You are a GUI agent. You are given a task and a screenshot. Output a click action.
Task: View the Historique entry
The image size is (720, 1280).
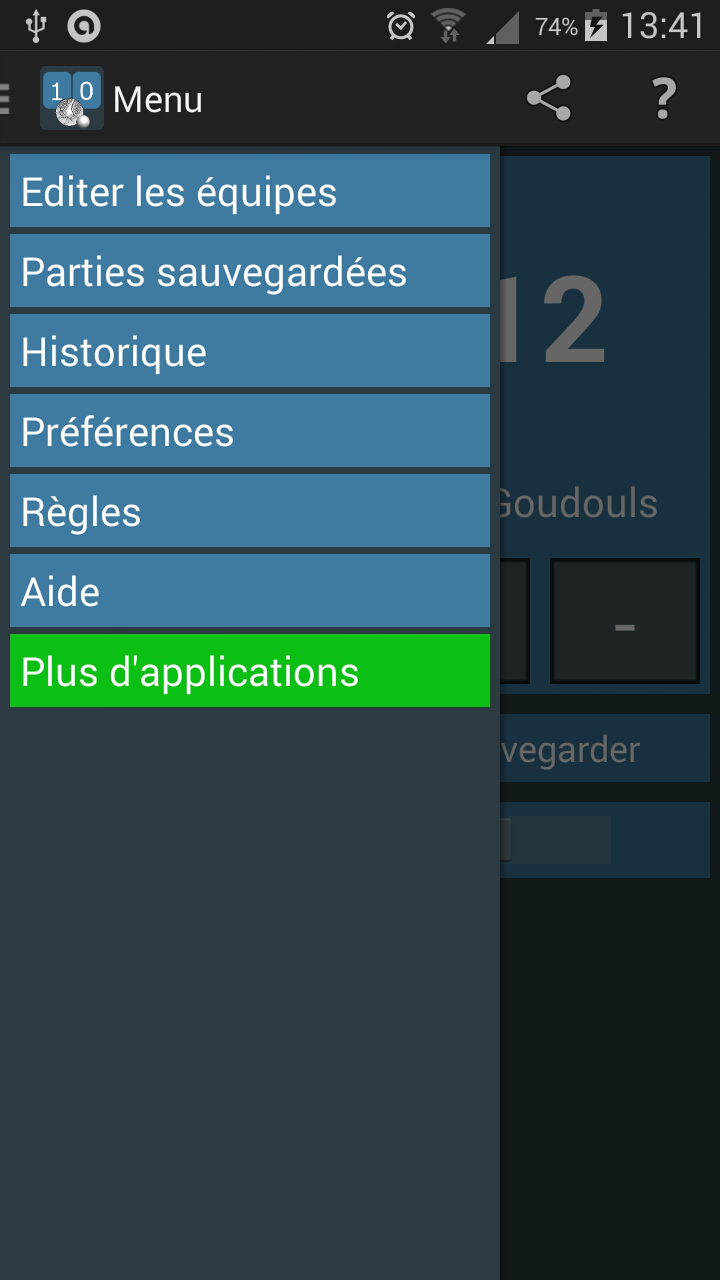[x=250, y=351]
